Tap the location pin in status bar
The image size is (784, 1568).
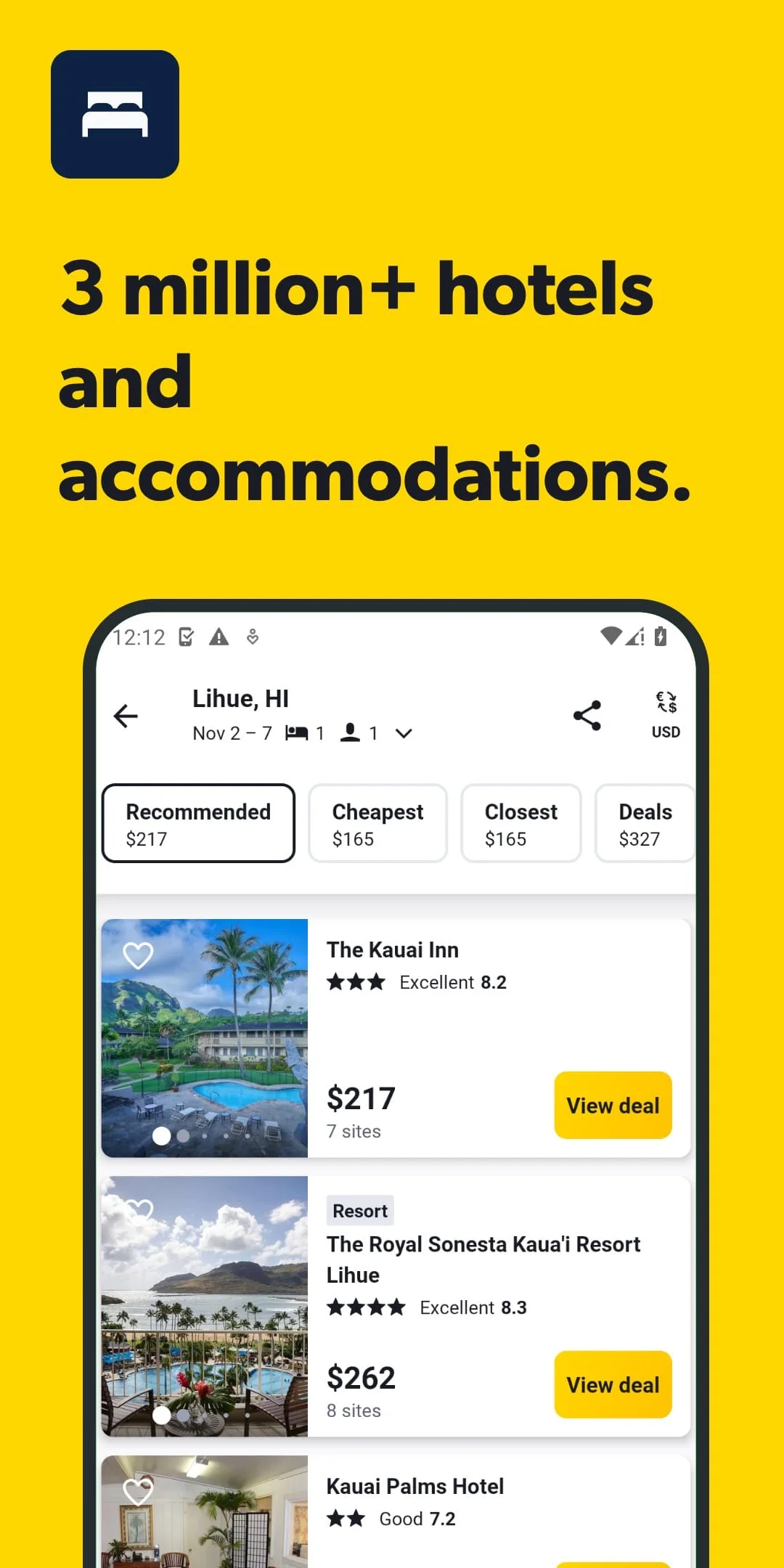(x=254, y=637)
